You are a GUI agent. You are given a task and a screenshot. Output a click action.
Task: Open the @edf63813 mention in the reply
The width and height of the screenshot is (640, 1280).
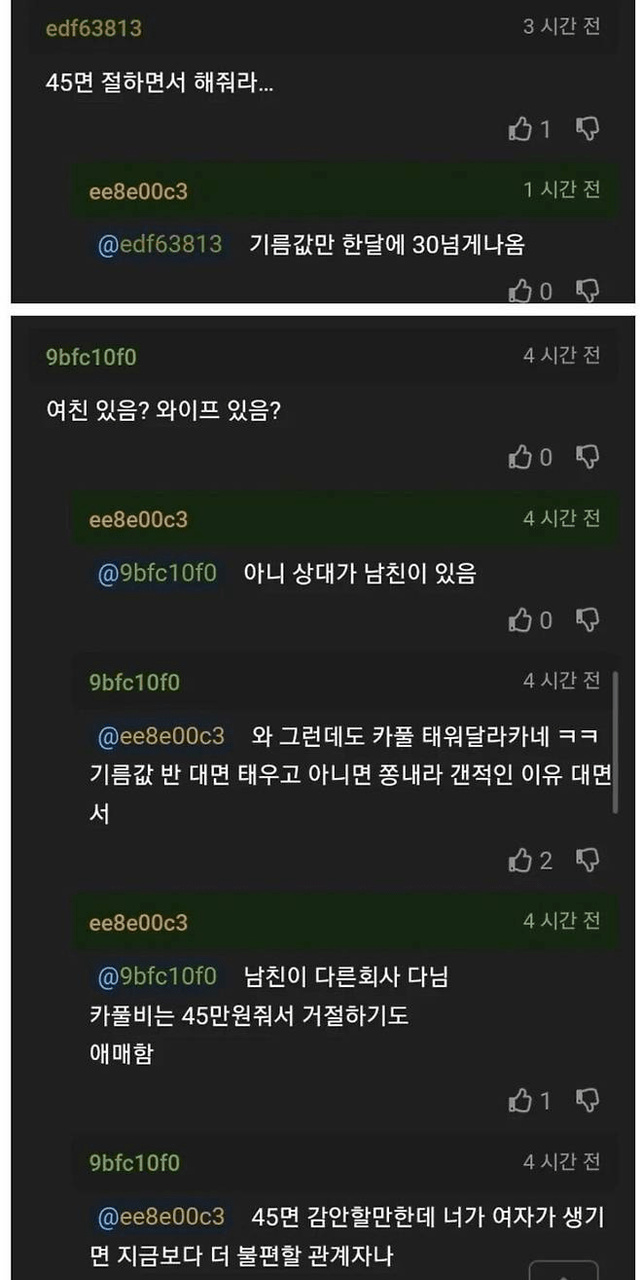(x=160, y=244)
